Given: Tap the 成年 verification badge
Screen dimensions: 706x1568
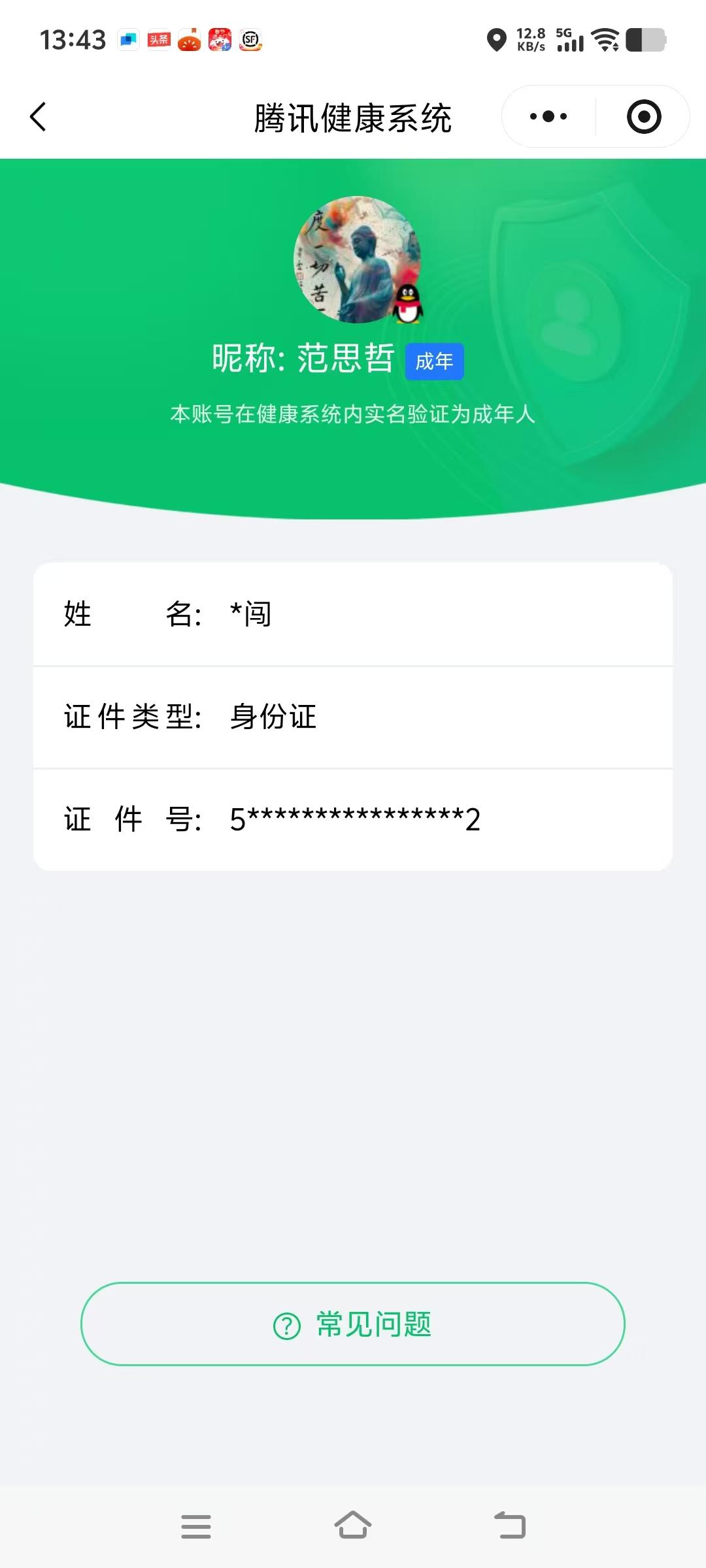Looking at the screenshot, I should click(435, 361).
